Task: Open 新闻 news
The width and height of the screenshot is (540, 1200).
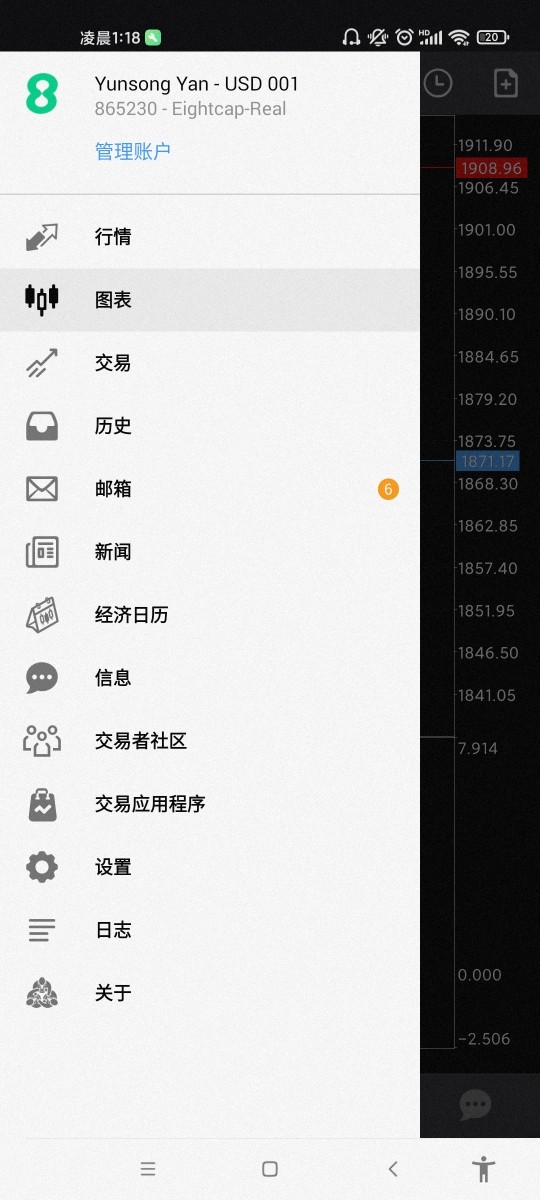Action: pyautogui.click(x=210, y=552)
